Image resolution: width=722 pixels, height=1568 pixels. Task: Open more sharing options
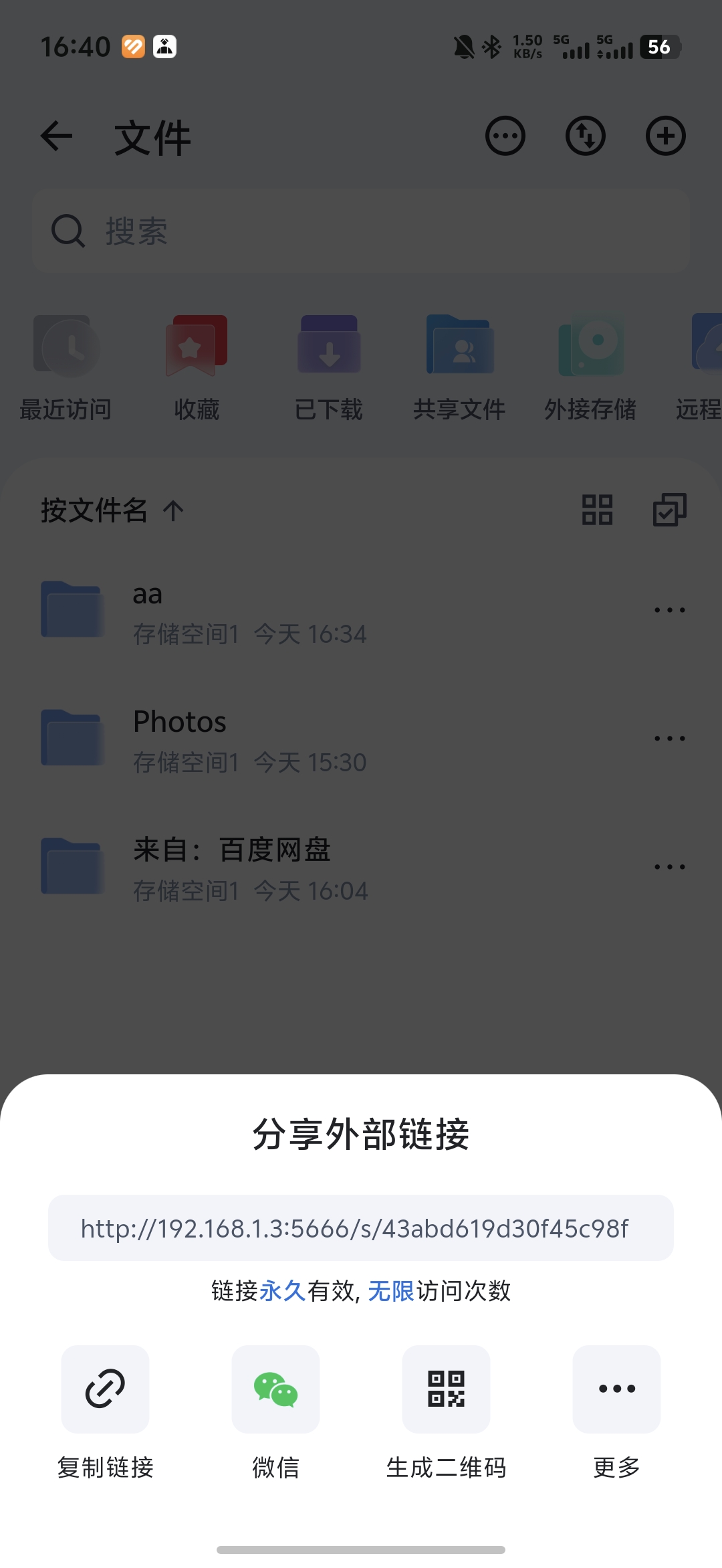[x=616, y=1389]
